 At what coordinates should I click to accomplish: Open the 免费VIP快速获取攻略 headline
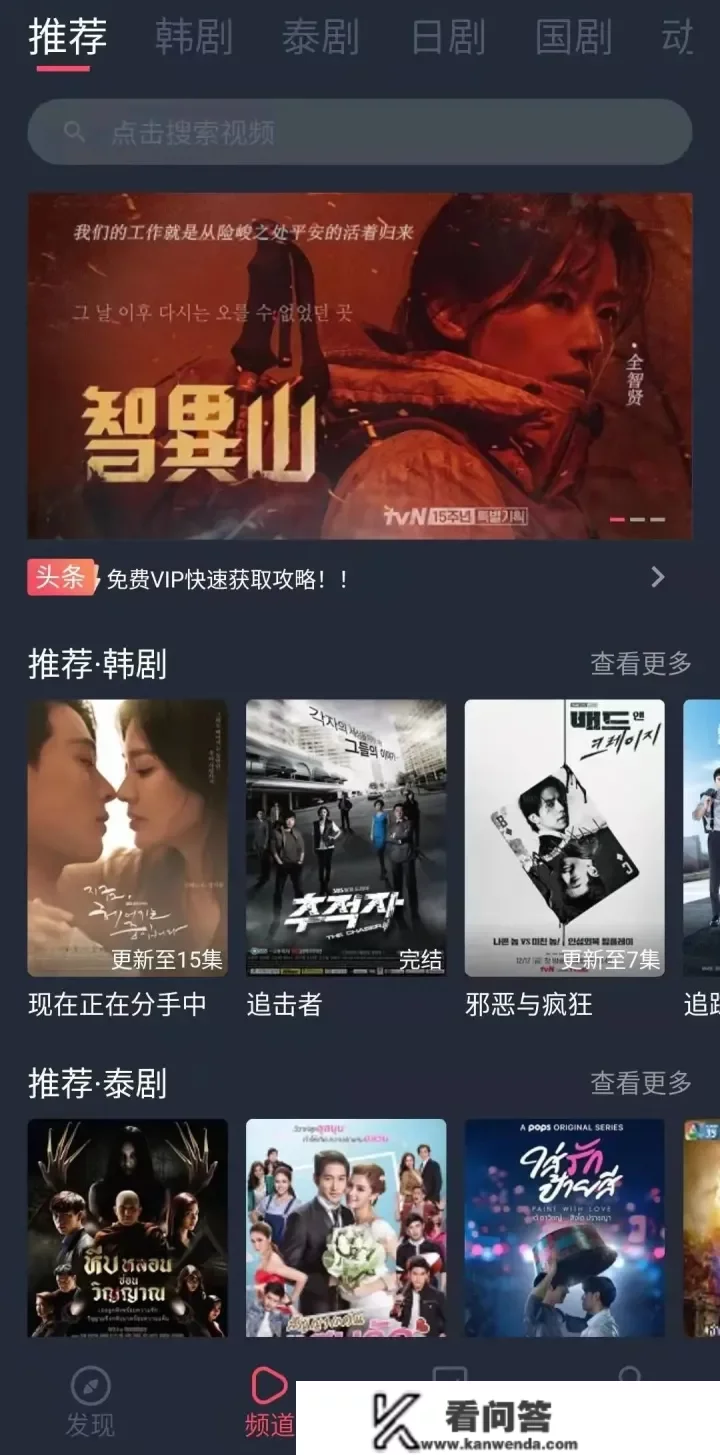(x=230, y=578)
